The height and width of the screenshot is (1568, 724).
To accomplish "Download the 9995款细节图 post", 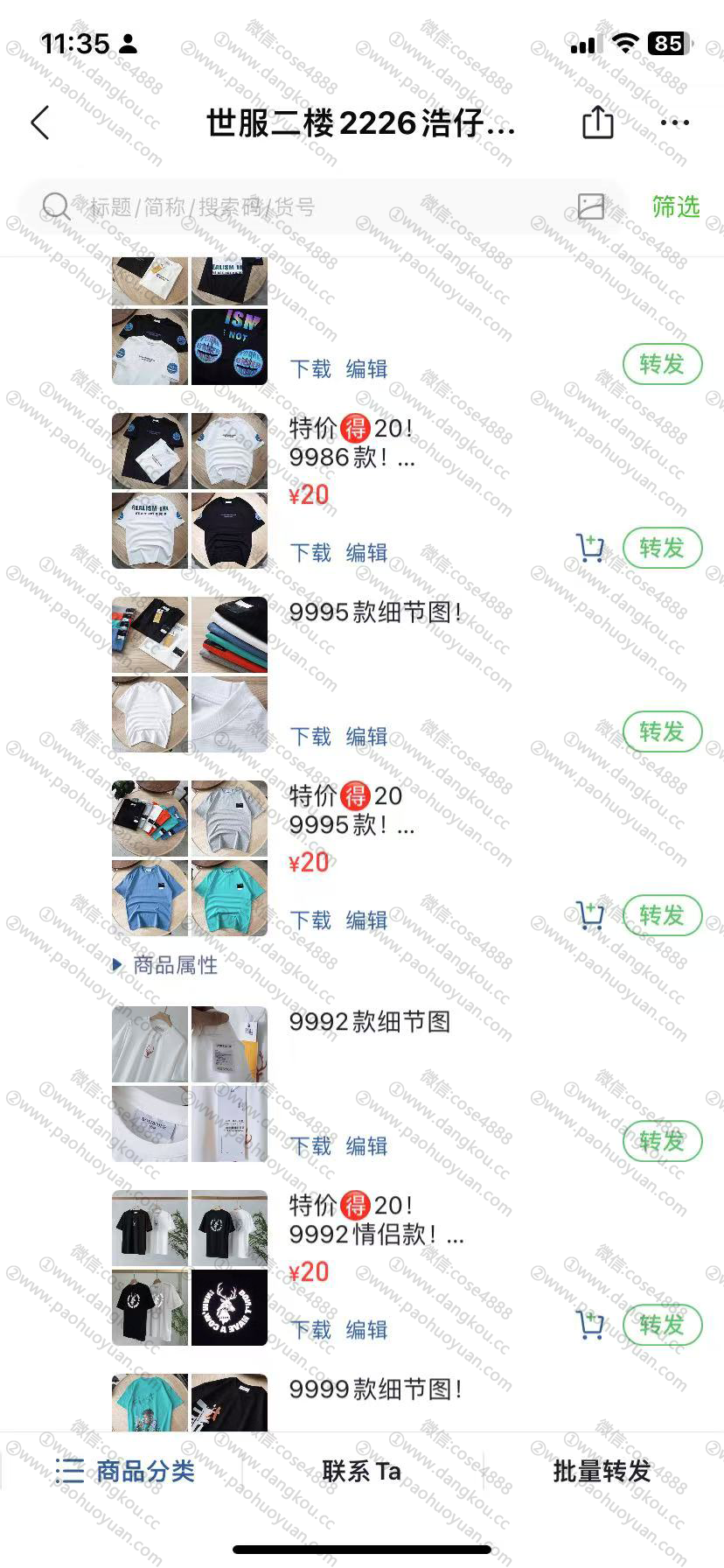I will coord(310,737).
